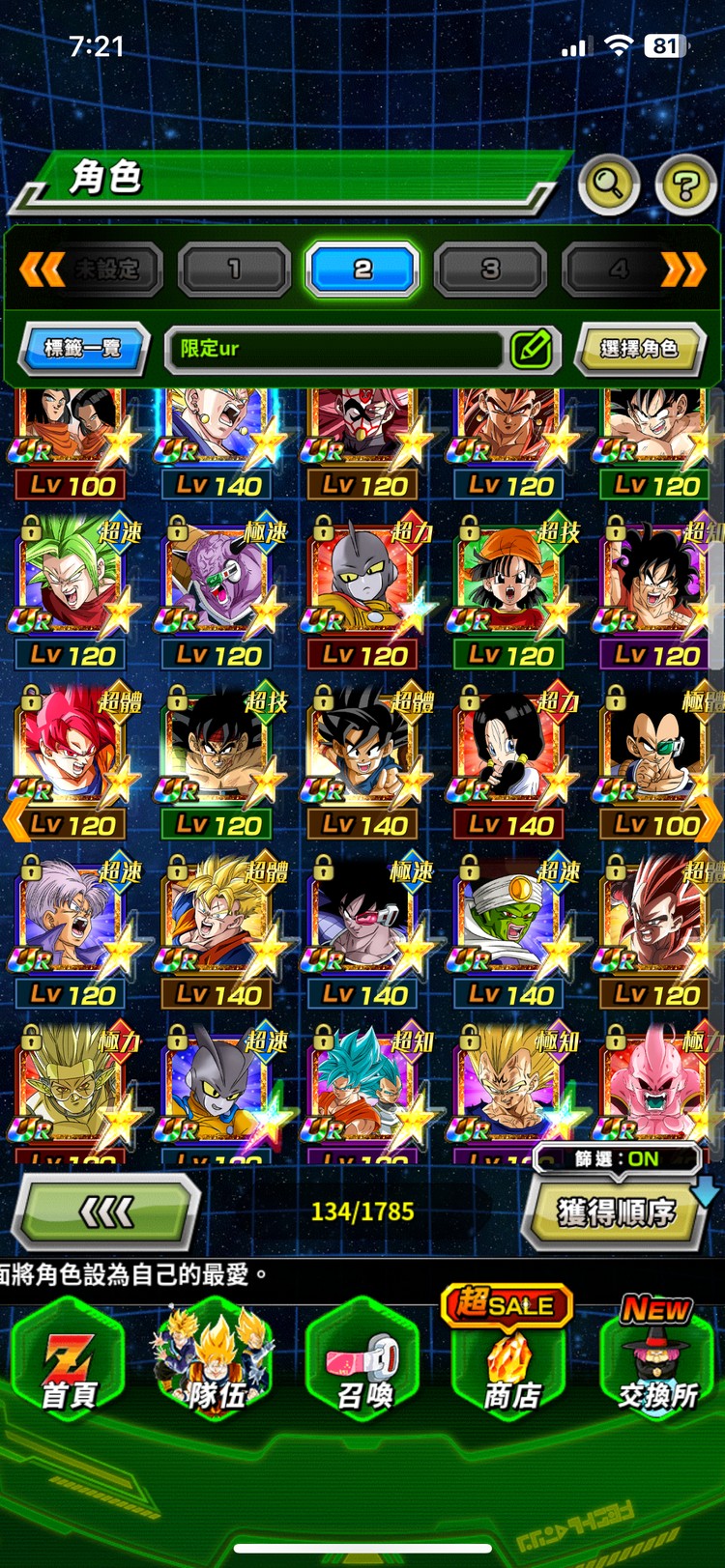Viewport: 725px width, 1568px height.
Task: Change sort order 獲得順序
Action: coord(616,1211)
